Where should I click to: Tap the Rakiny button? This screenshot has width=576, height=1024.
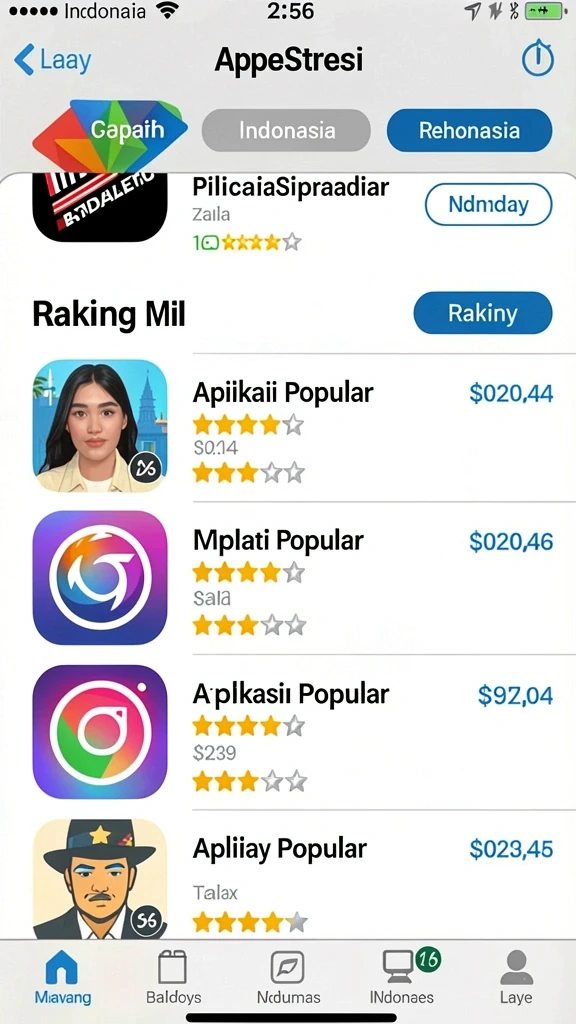coord(483,313)
